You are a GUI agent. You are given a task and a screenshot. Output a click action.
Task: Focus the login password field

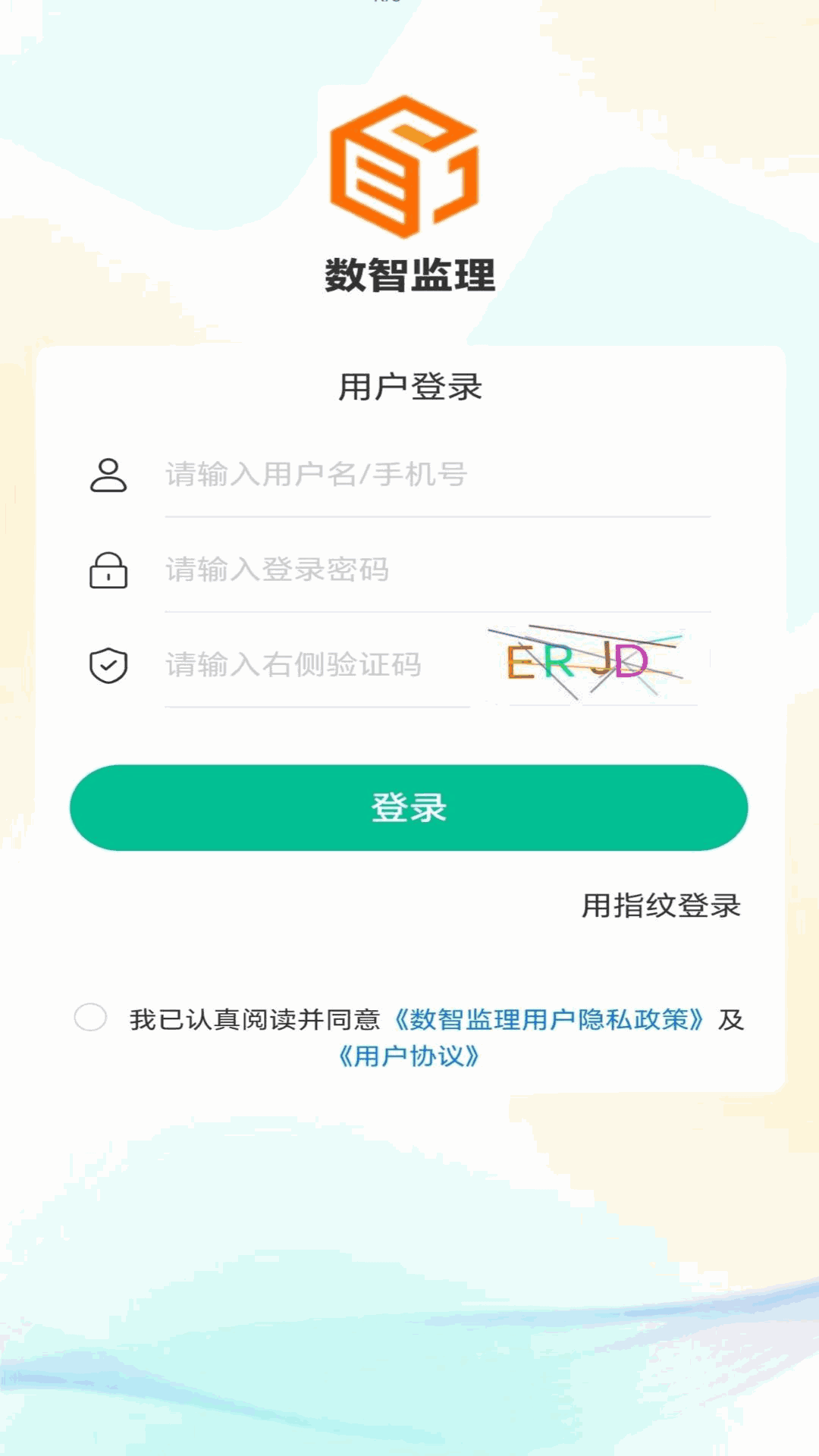(437, 570)
